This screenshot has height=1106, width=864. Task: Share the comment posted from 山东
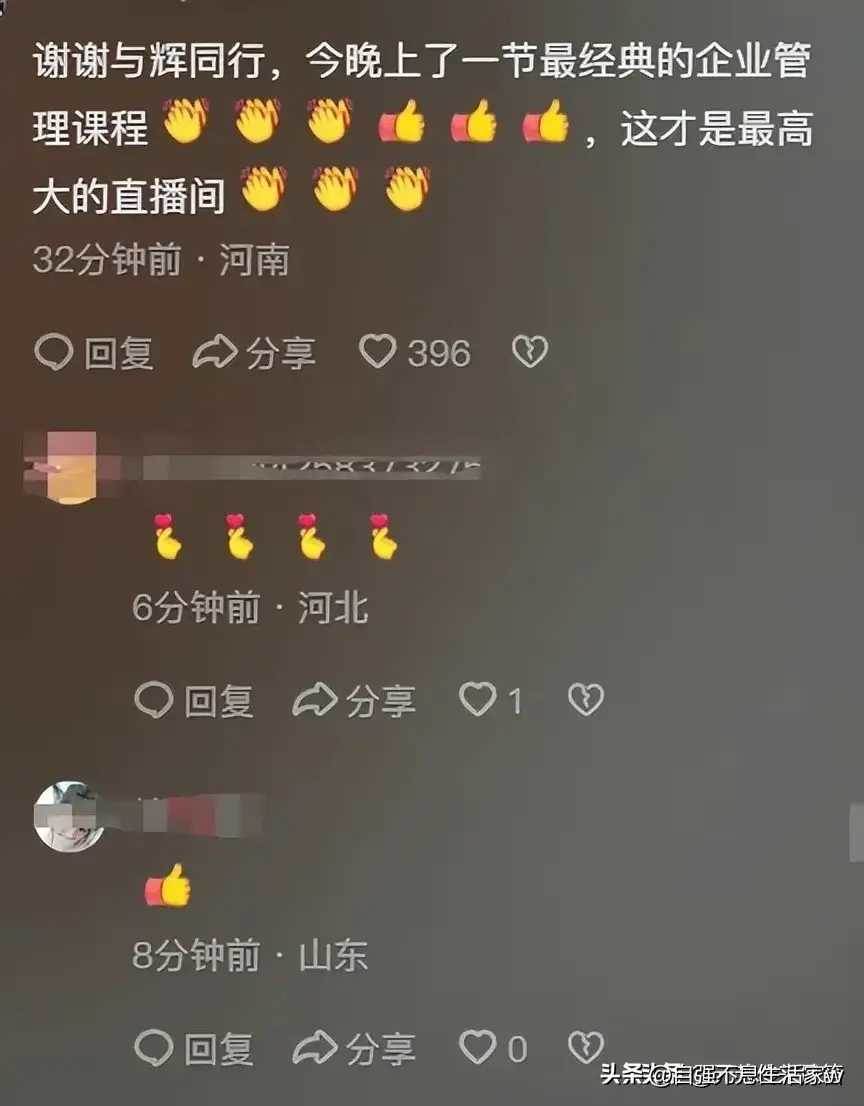[x=354, y=1048]
